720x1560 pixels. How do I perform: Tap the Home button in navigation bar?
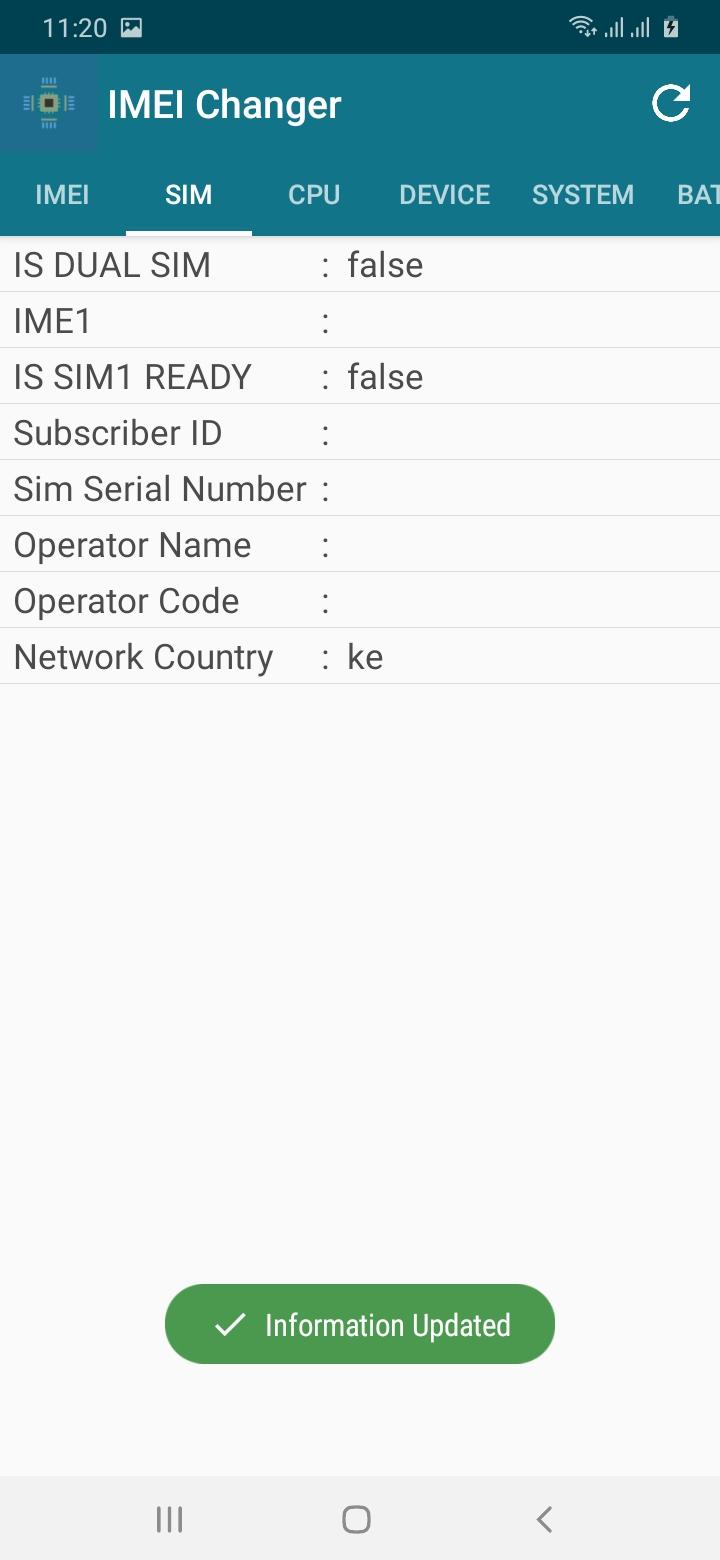[355, 1518]
